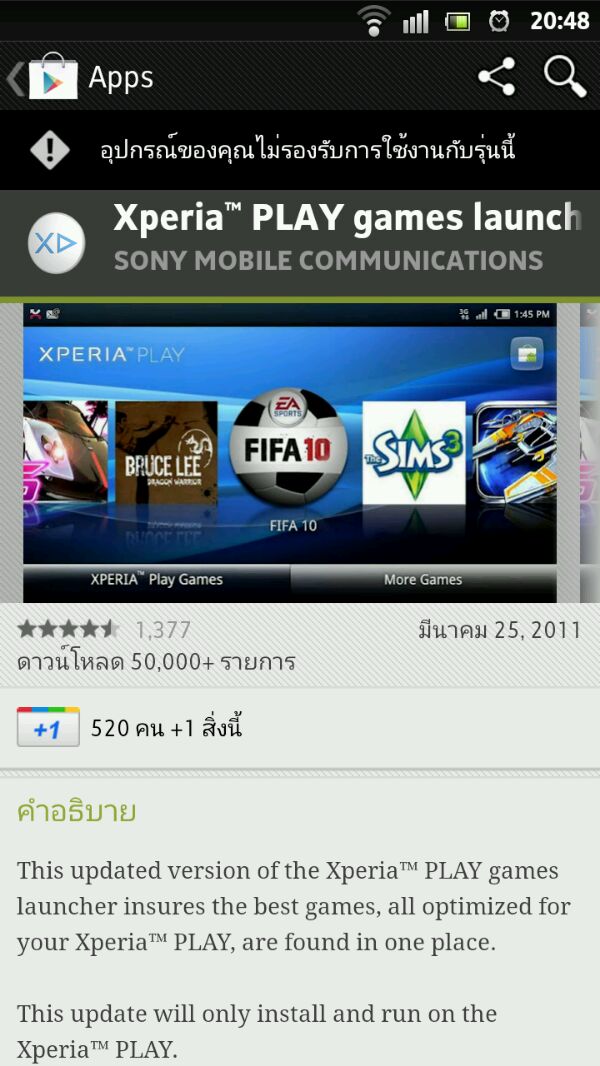Viewport: 600px width, 1066px height.
Task: Tap the Google +1 button
Action: (48, 728)
